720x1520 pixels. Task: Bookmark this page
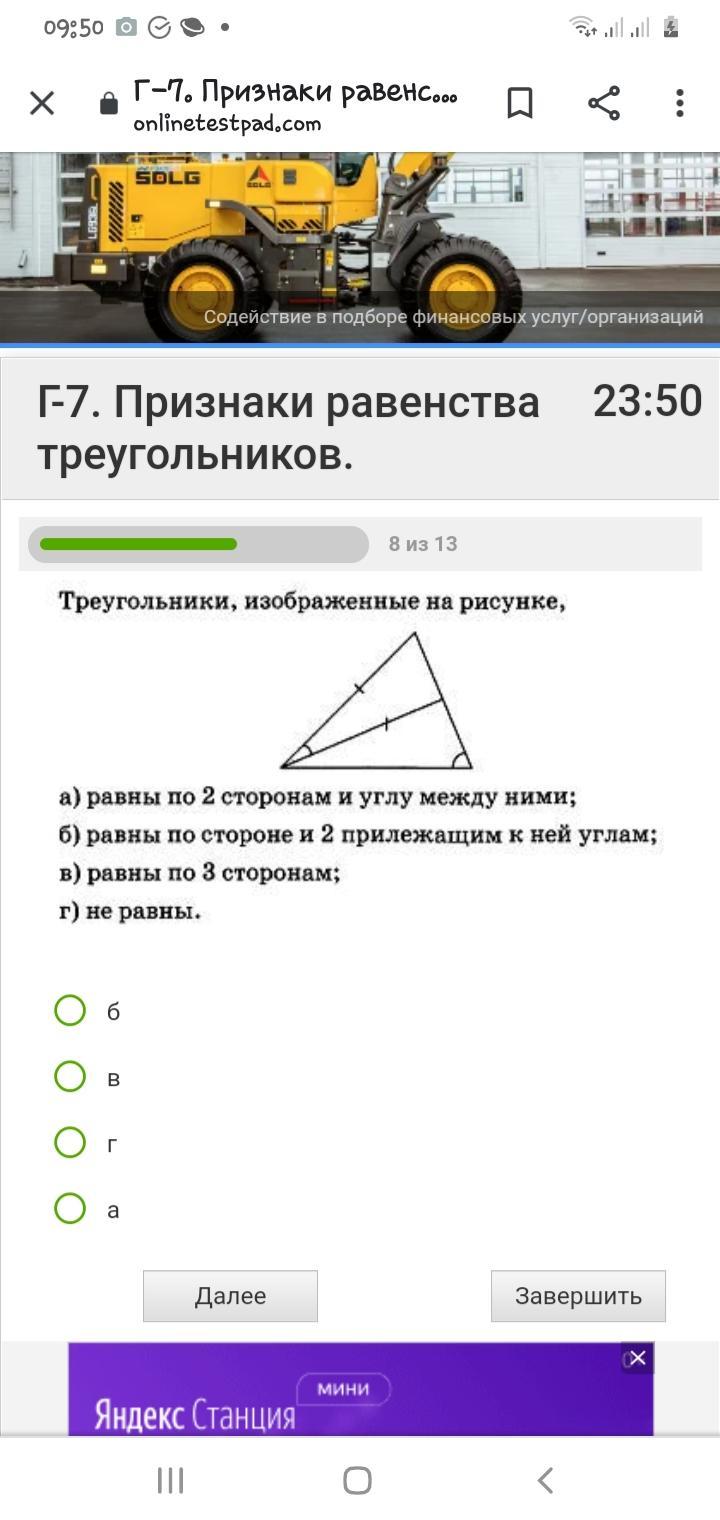click(x=520, y=103)
